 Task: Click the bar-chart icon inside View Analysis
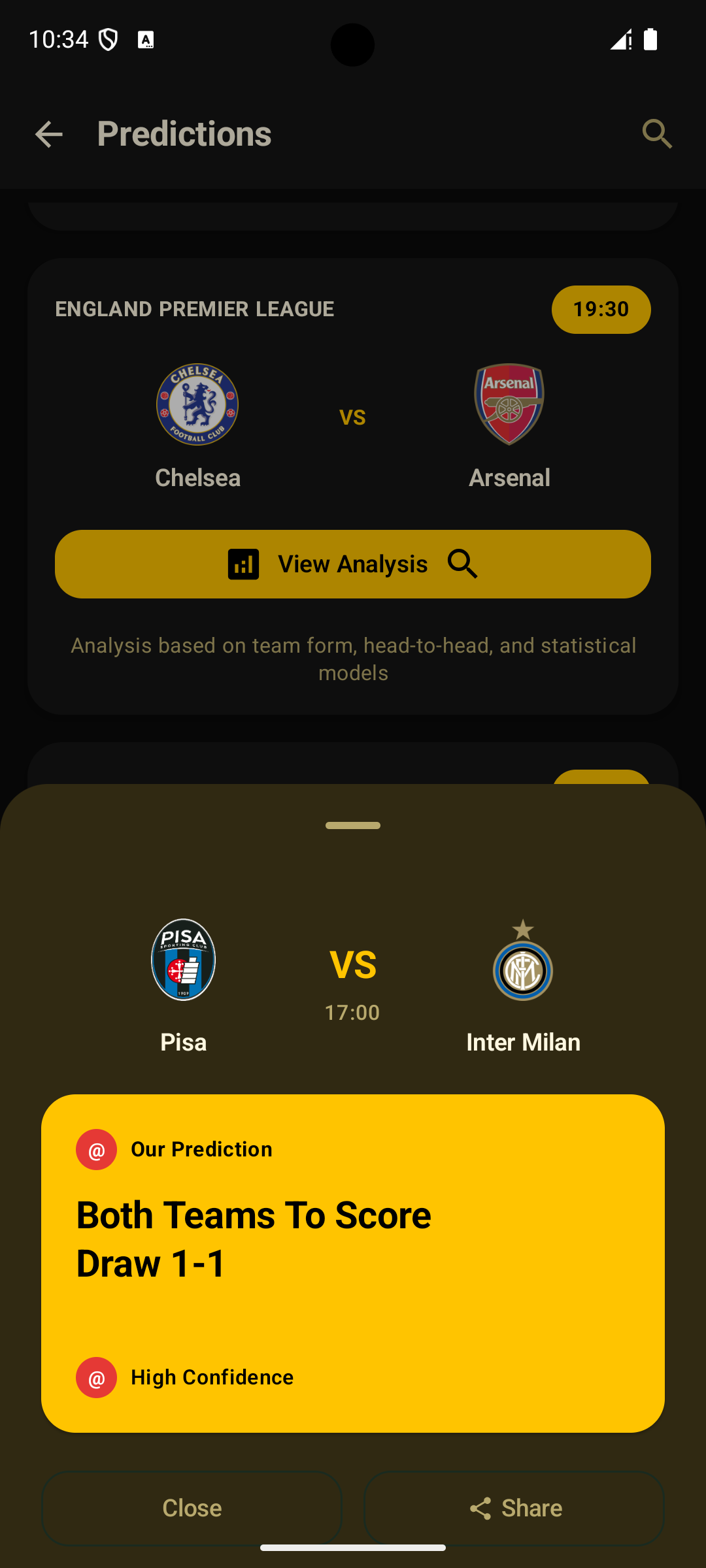pyautogui.click(x=243, y=564)
